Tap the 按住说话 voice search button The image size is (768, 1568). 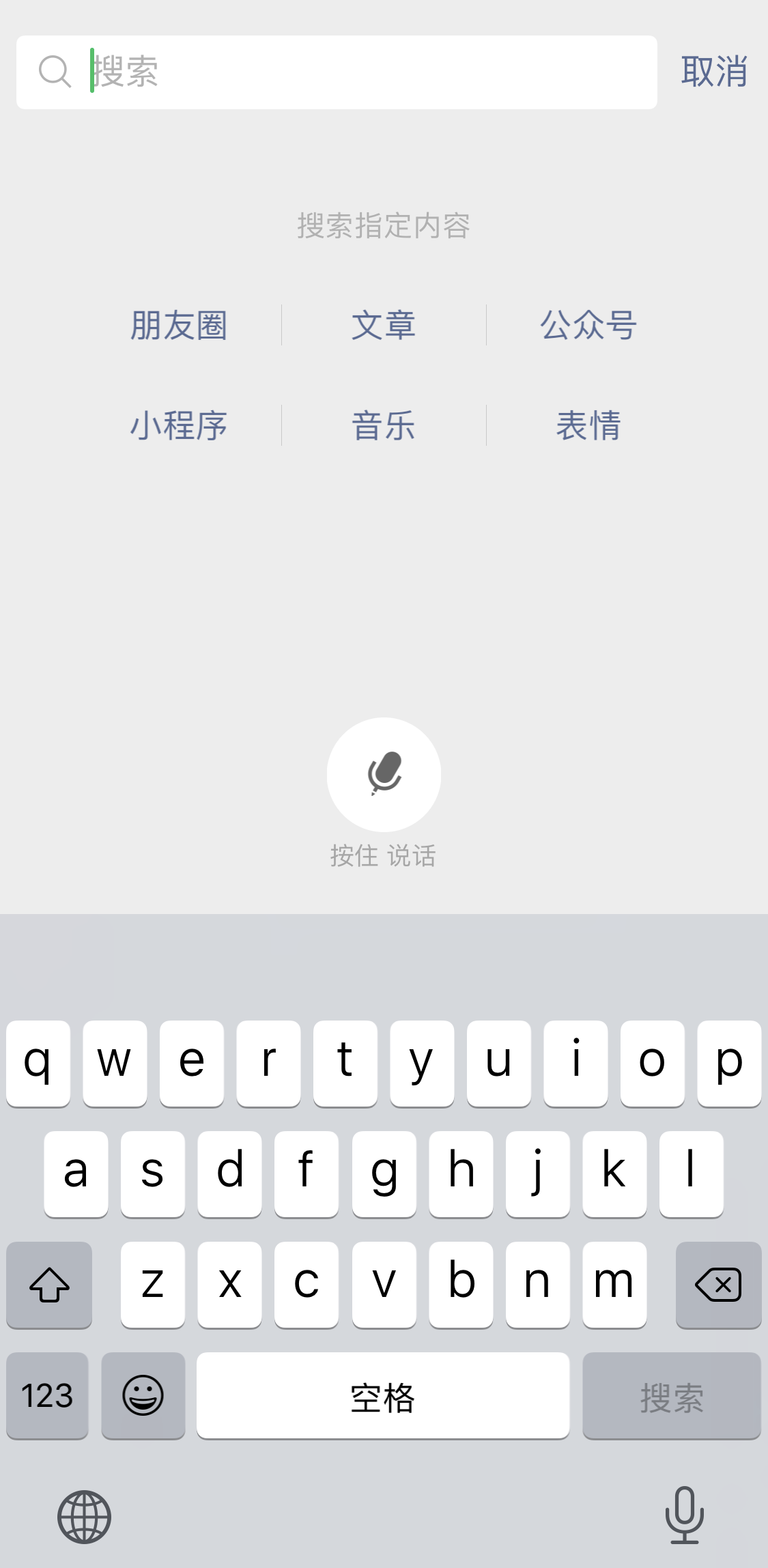(384, 774)
